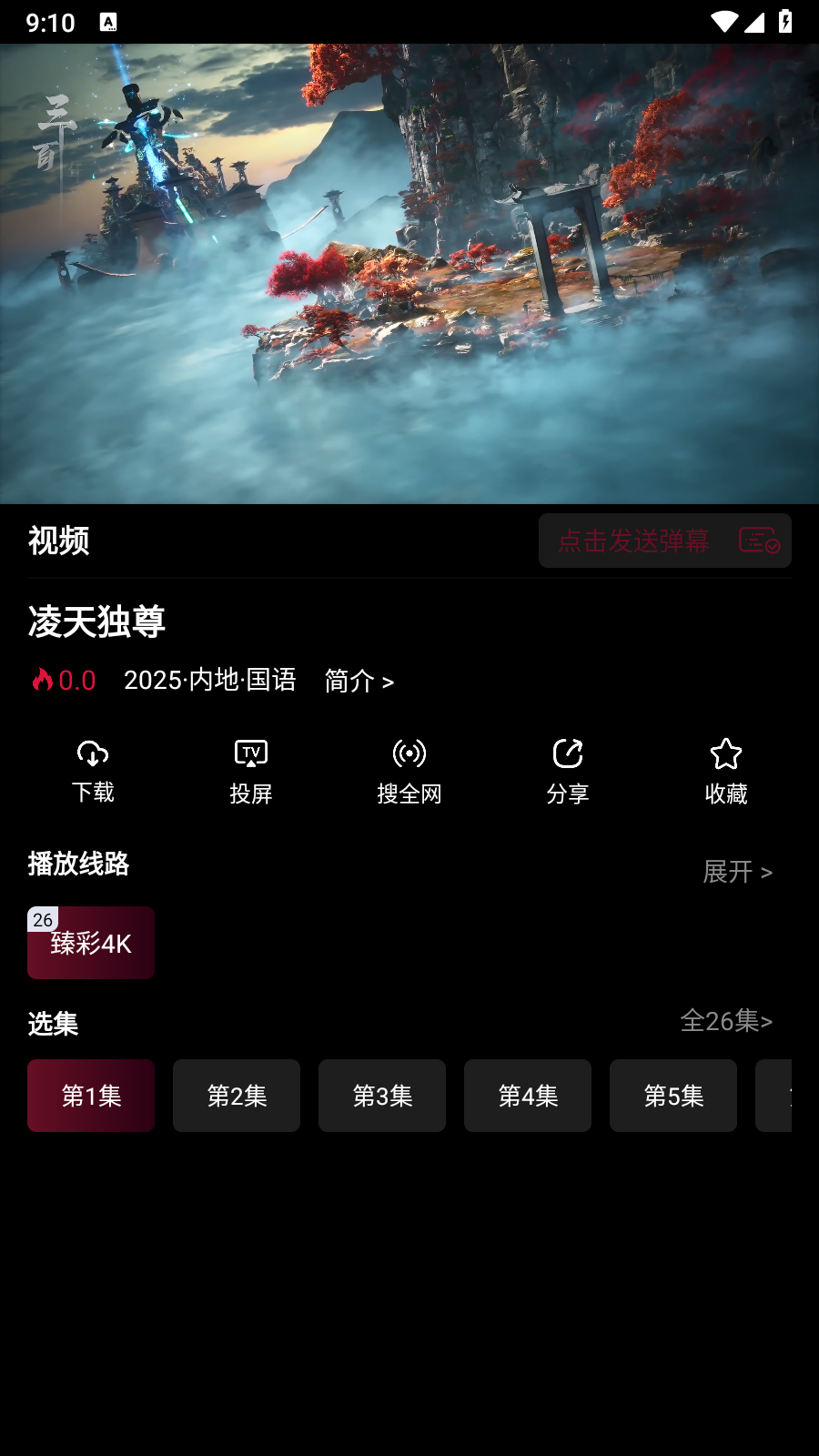This screenshot has height=1456, width=819.
Task: Open the 投屏 screen casting feature
Action: tap(250, 753)
